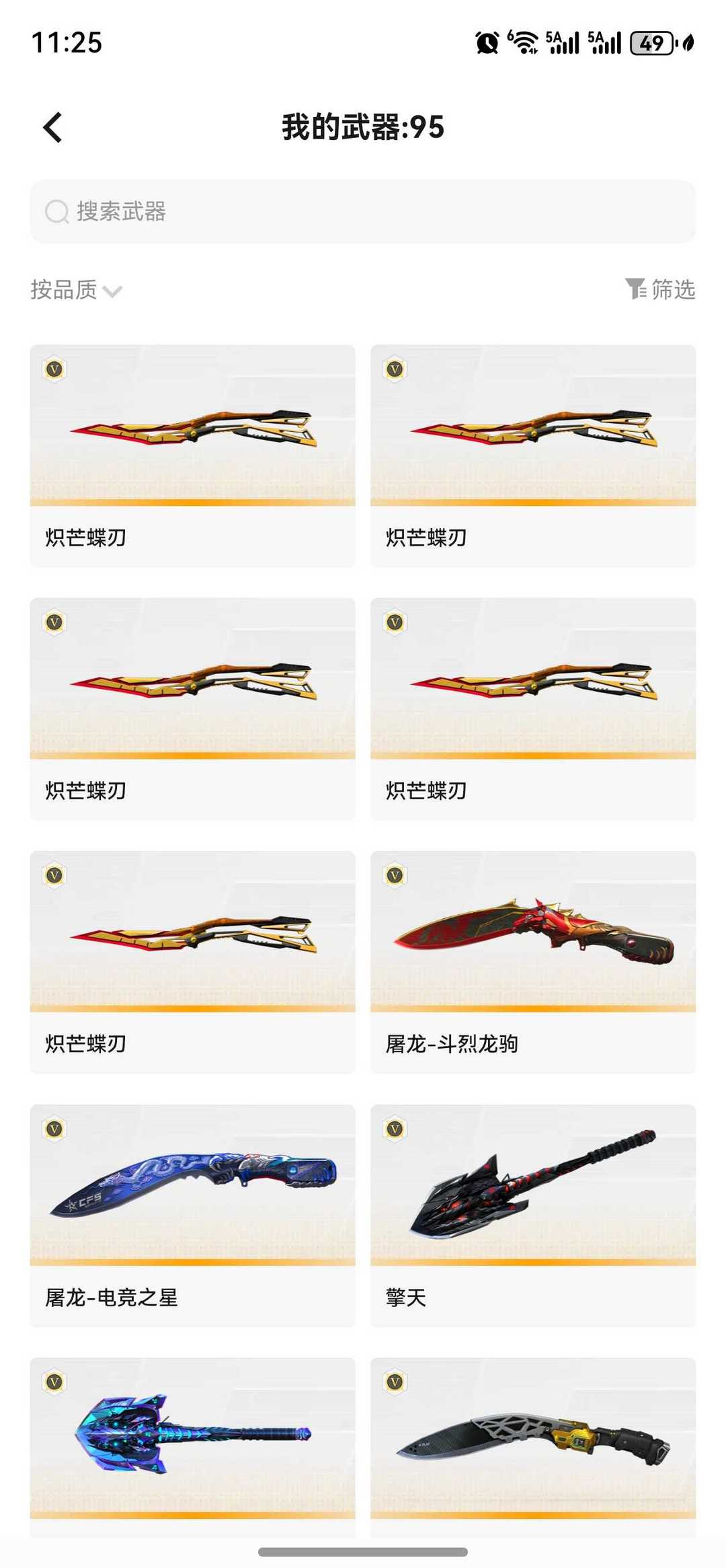
Task: Tap the back arrow to exit weapon list
Action: click(x=50, y=126)
